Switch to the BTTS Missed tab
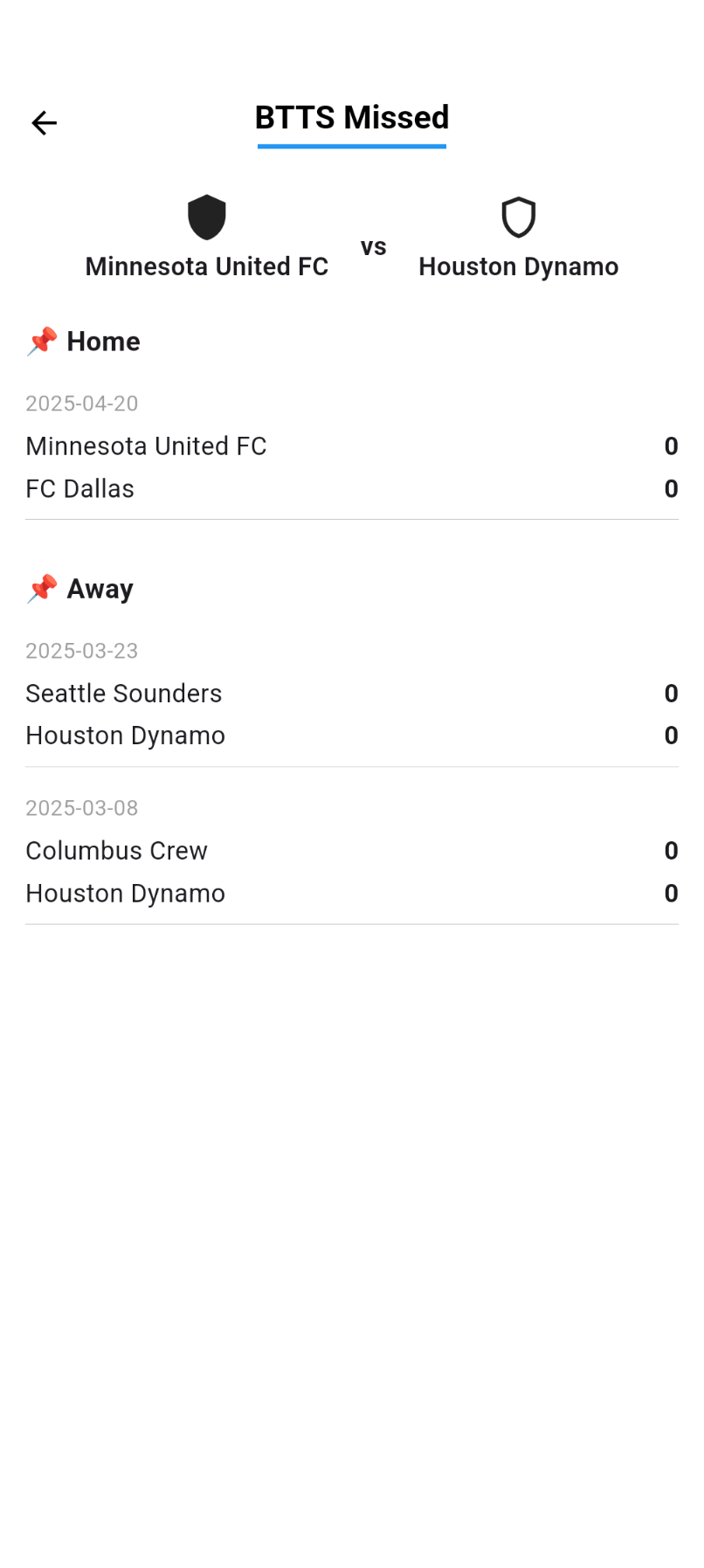 click(351, 118)
